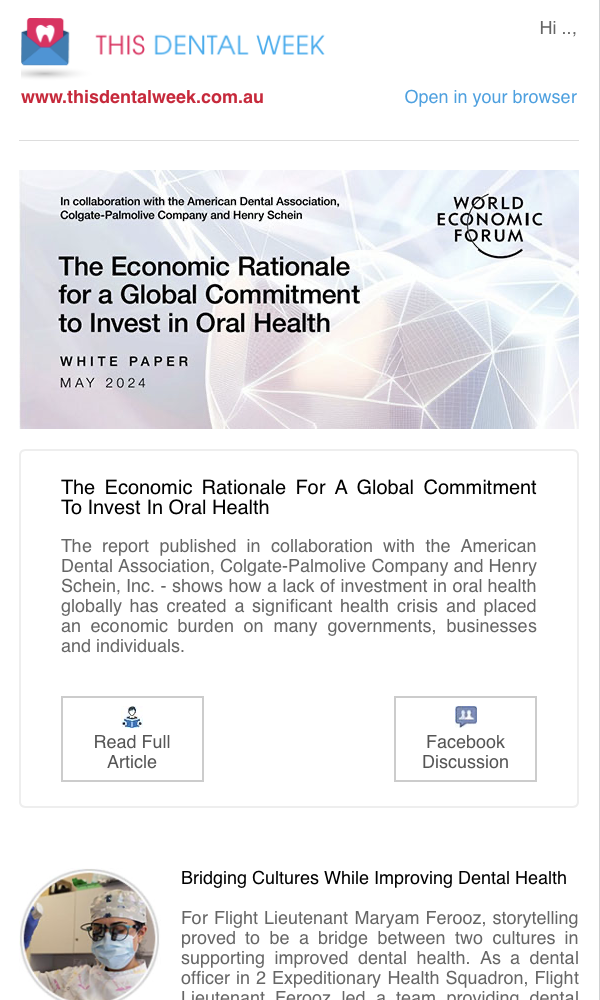Viewport: 600px width, 1000px height.
Task: Open Bridging Cultures While Improving Dental Health
Action: point(374,878)
